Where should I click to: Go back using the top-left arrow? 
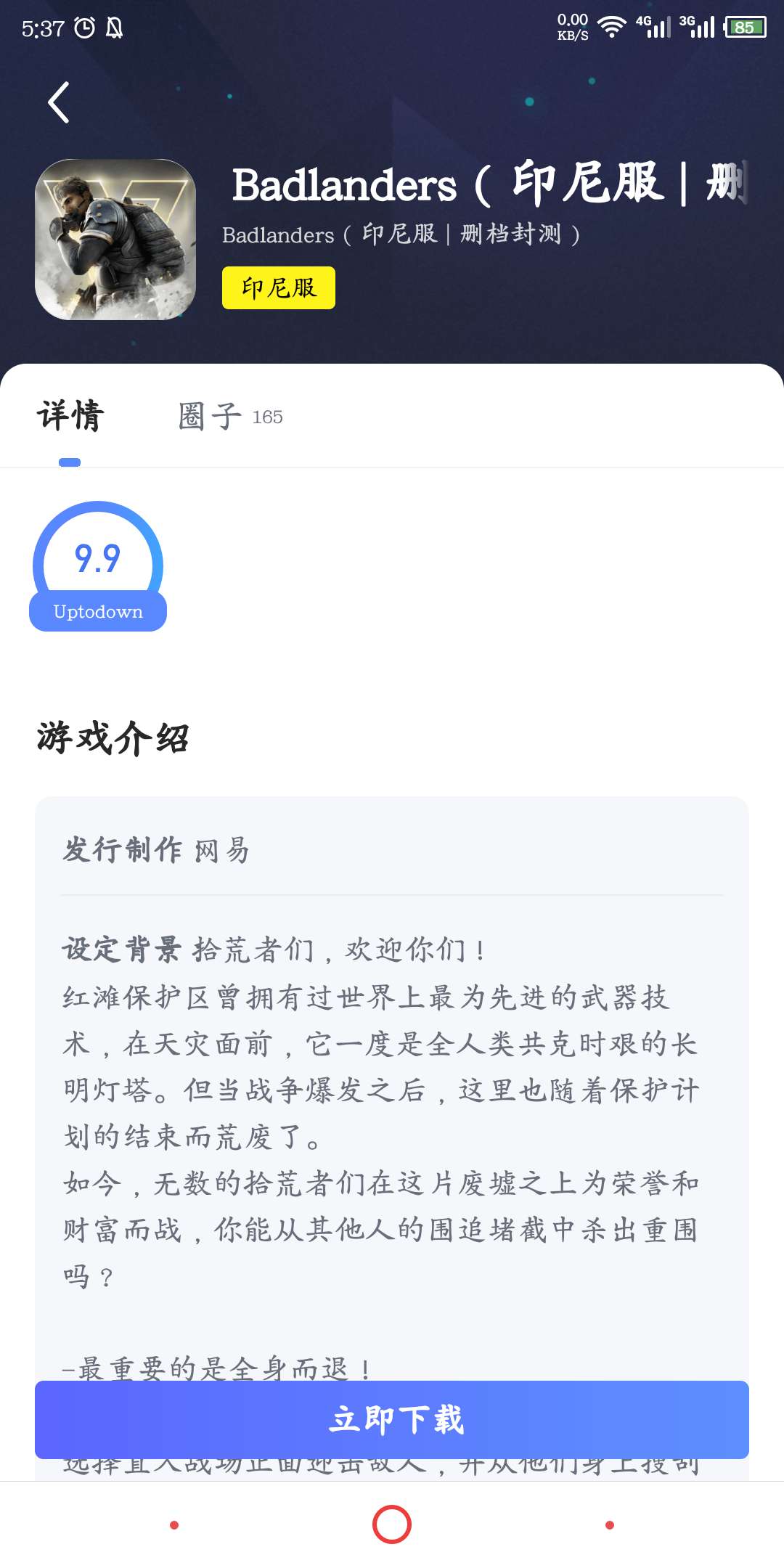59,102
